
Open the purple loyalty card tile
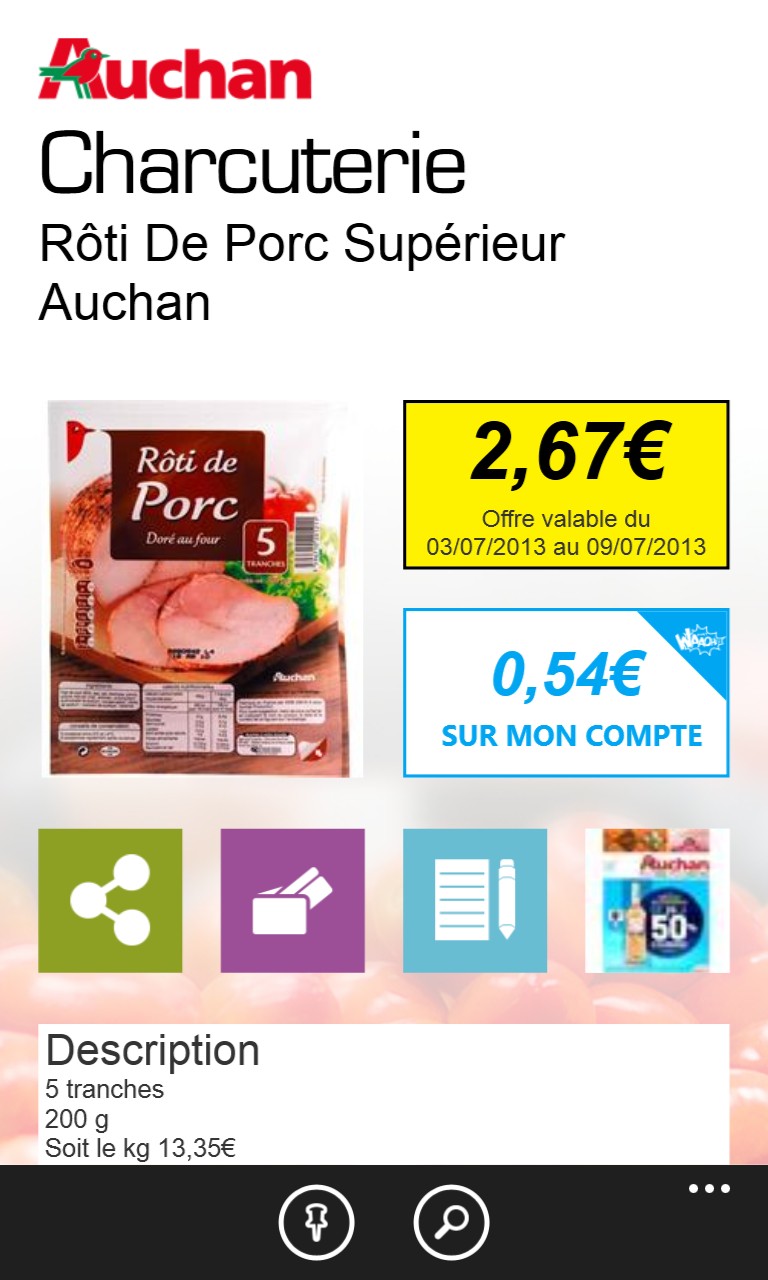tap(292, 900)
